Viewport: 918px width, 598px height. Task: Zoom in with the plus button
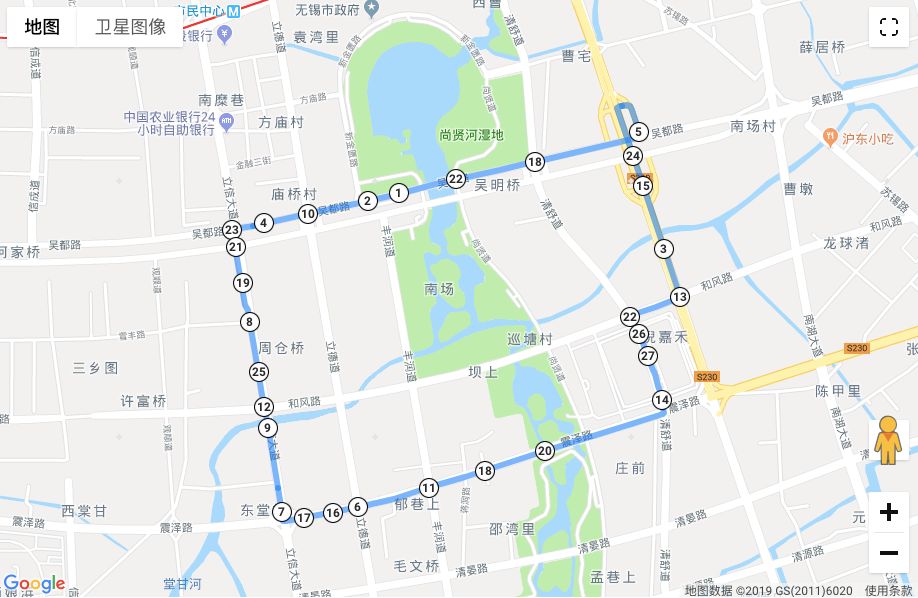pyautogui.click(x=888, y=513)
